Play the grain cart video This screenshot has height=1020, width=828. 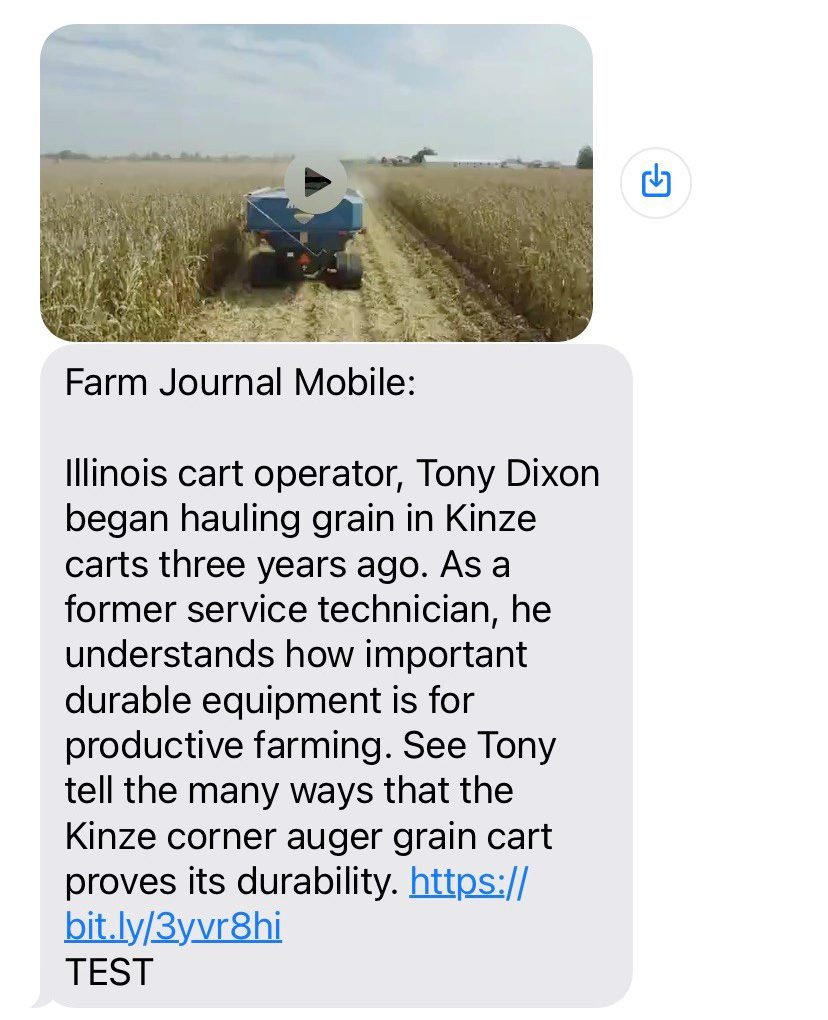click(x=316, y=181)
